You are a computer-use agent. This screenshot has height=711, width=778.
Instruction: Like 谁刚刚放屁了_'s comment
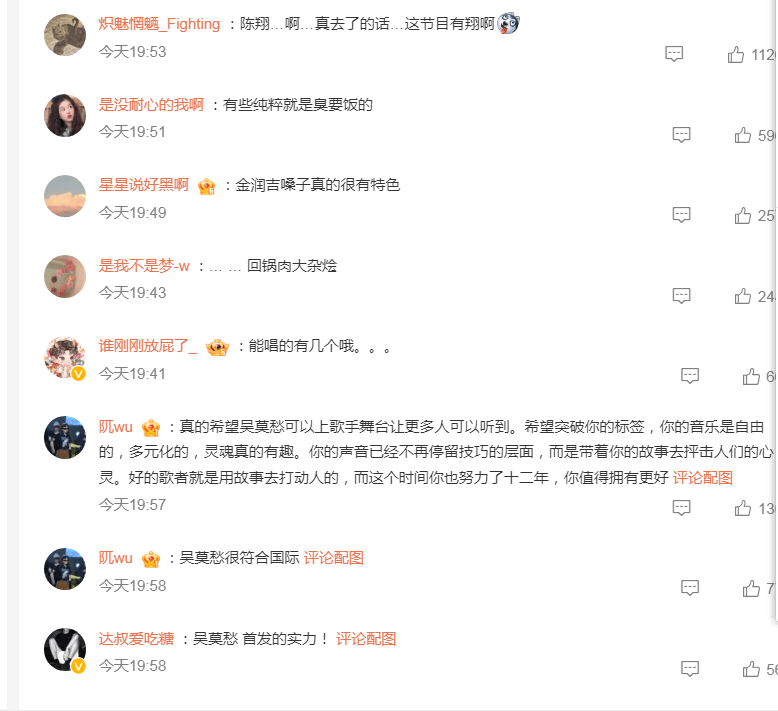(x=751, y=377)
